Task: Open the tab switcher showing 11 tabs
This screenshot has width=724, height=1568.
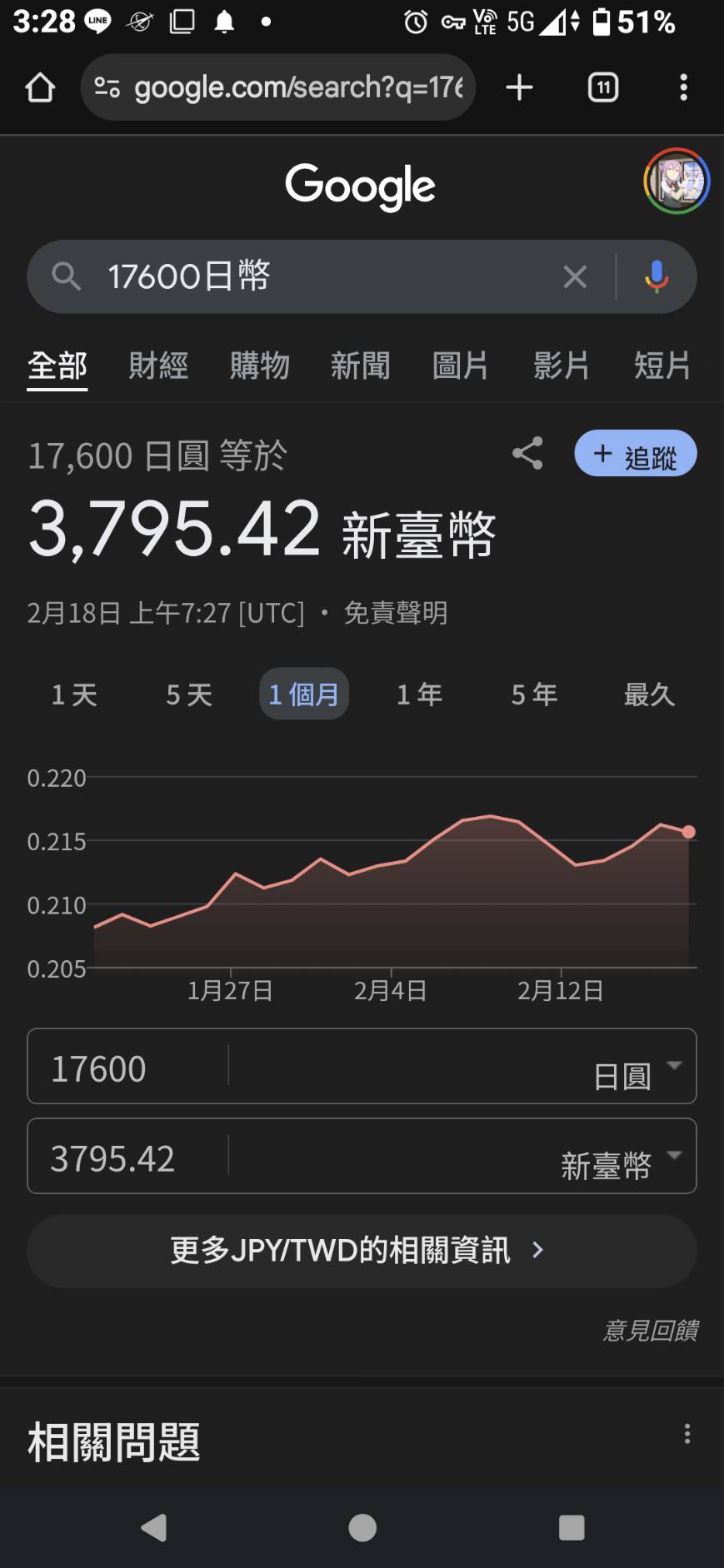Action: (603, 87)
